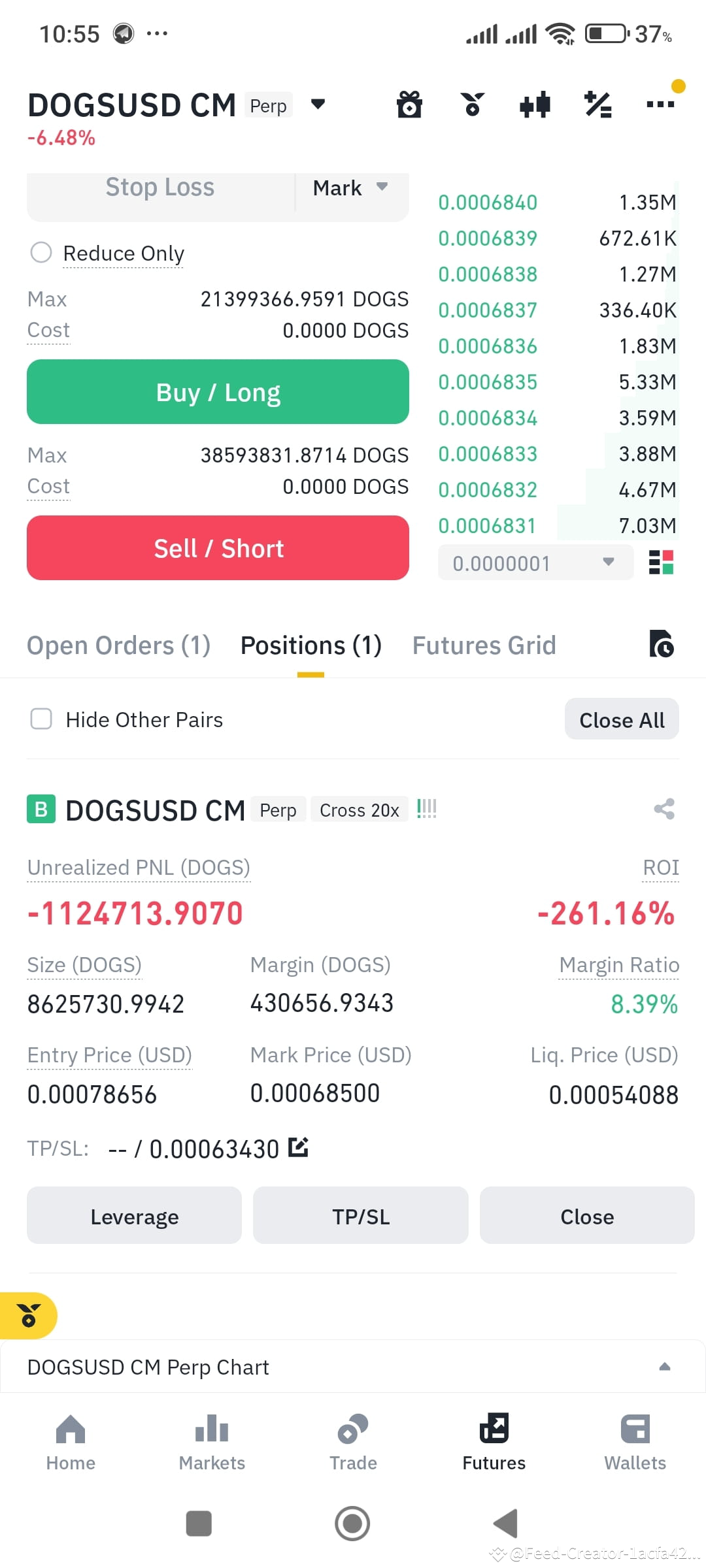Image resolution: width=706 pixels, height=1568 pixels.
Task: Open the more options ellipsis icon
Action: [x=660, y=105]
